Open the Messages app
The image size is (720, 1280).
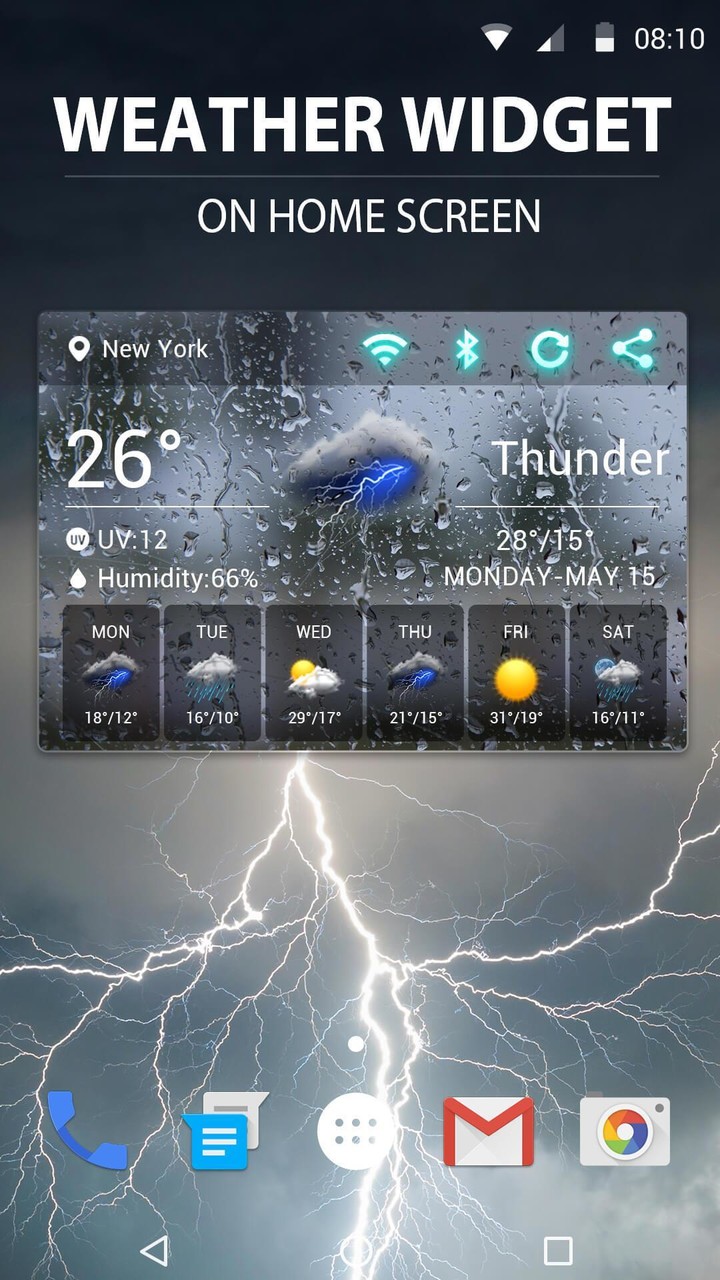[221, 1129]
